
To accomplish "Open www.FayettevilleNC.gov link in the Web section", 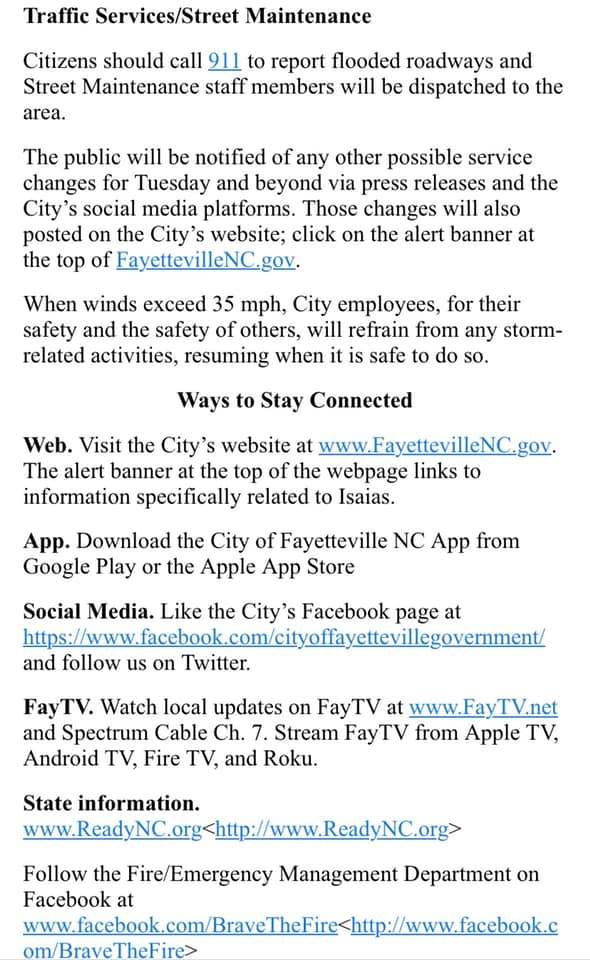I will pos(435,445).
